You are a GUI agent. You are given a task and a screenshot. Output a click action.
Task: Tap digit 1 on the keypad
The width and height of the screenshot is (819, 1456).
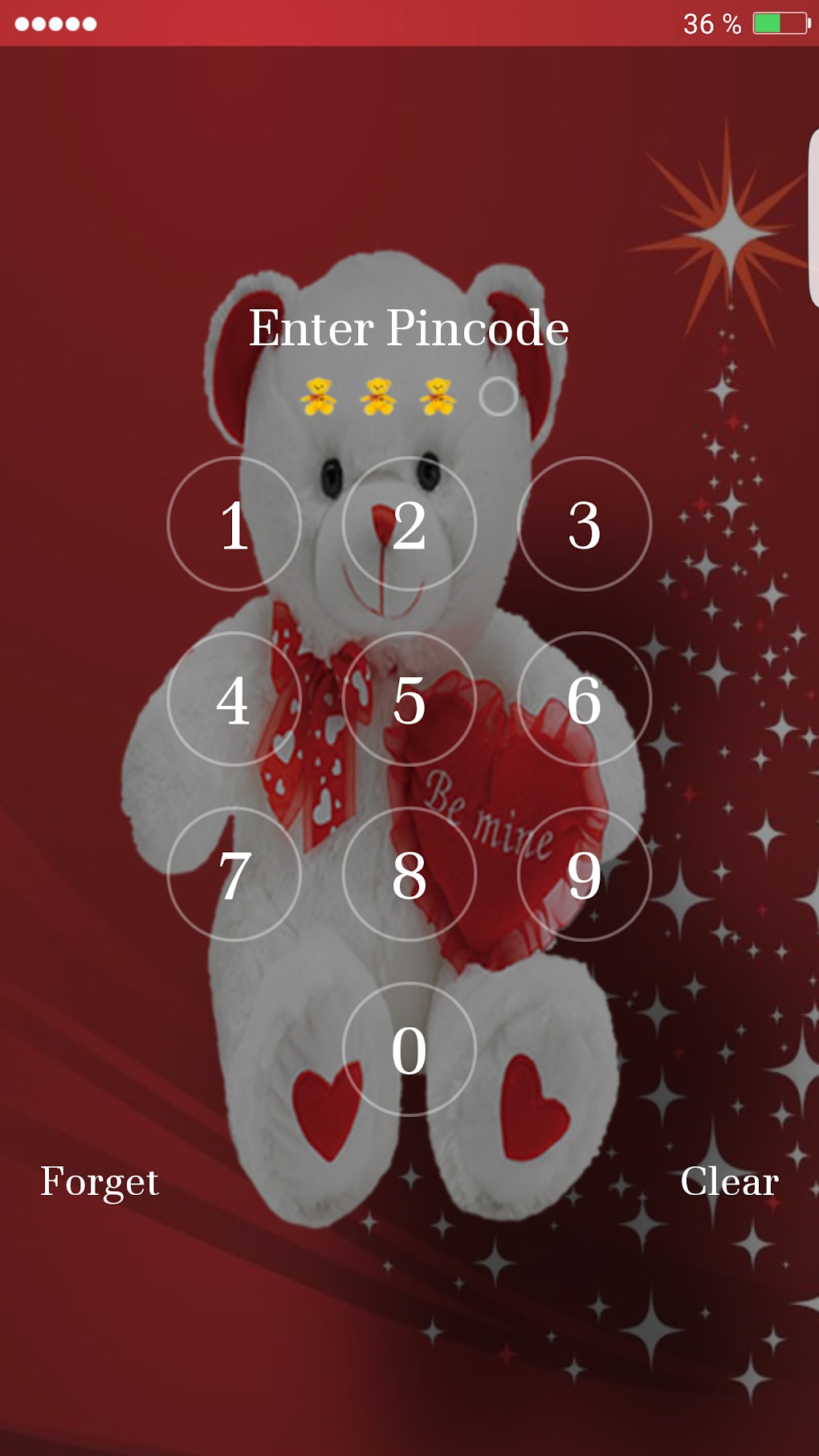234,524
